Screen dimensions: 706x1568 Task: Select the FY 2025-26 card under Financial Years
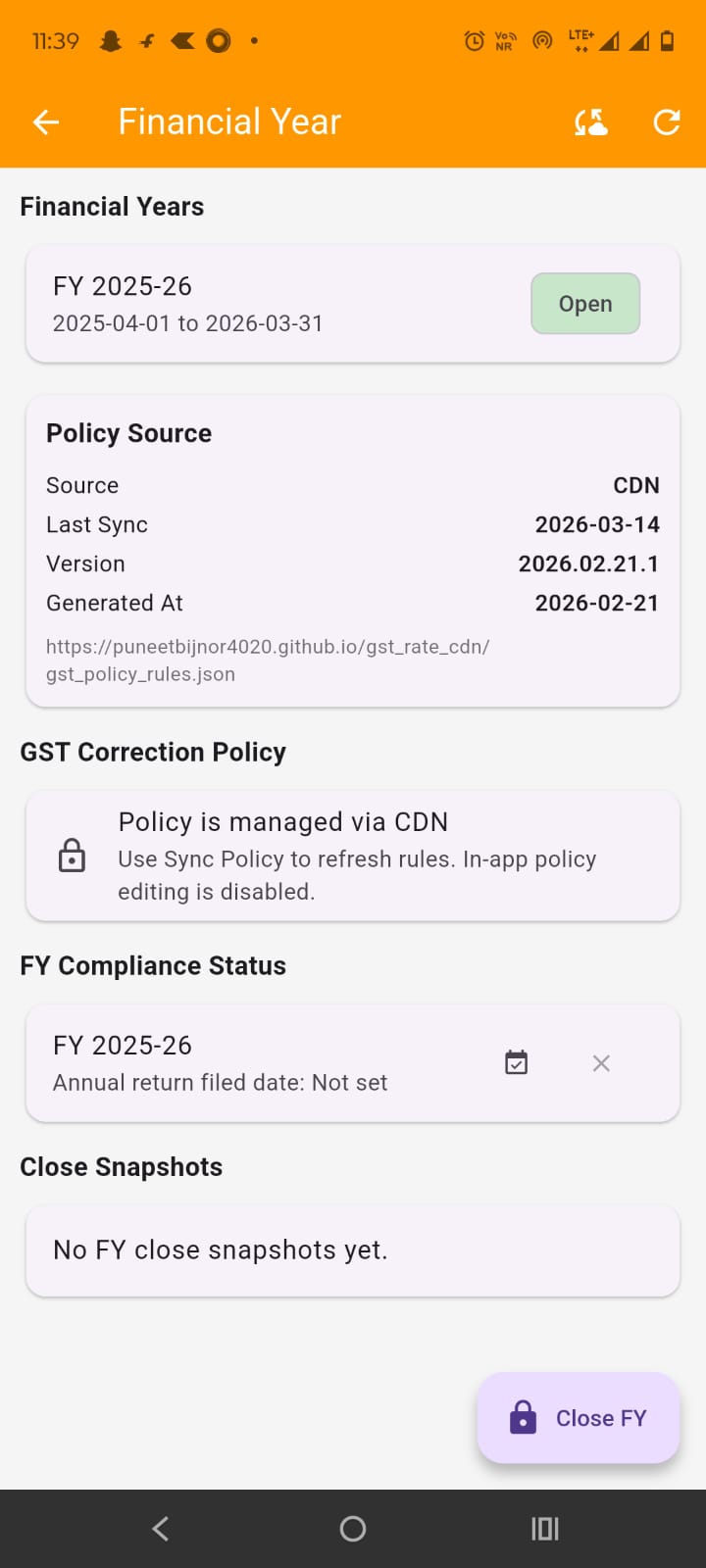[245, 303]
